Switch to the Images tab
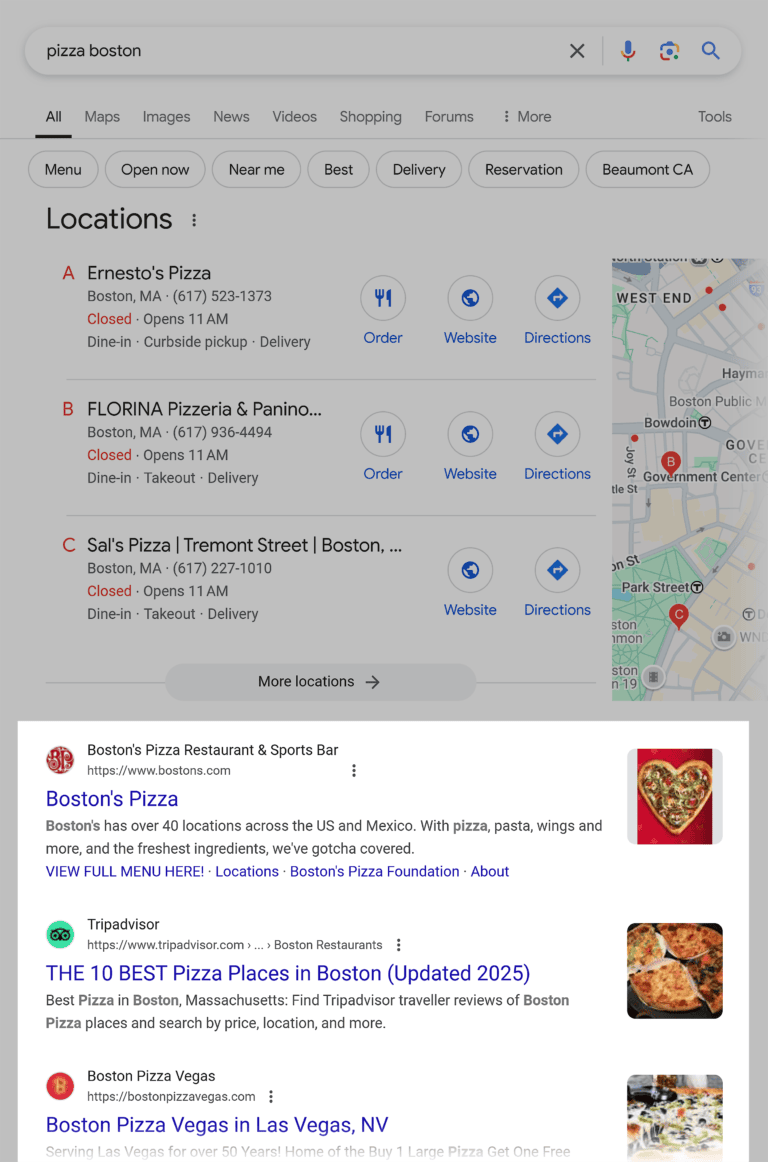768x1162 pixels. (x=166, y=117)
